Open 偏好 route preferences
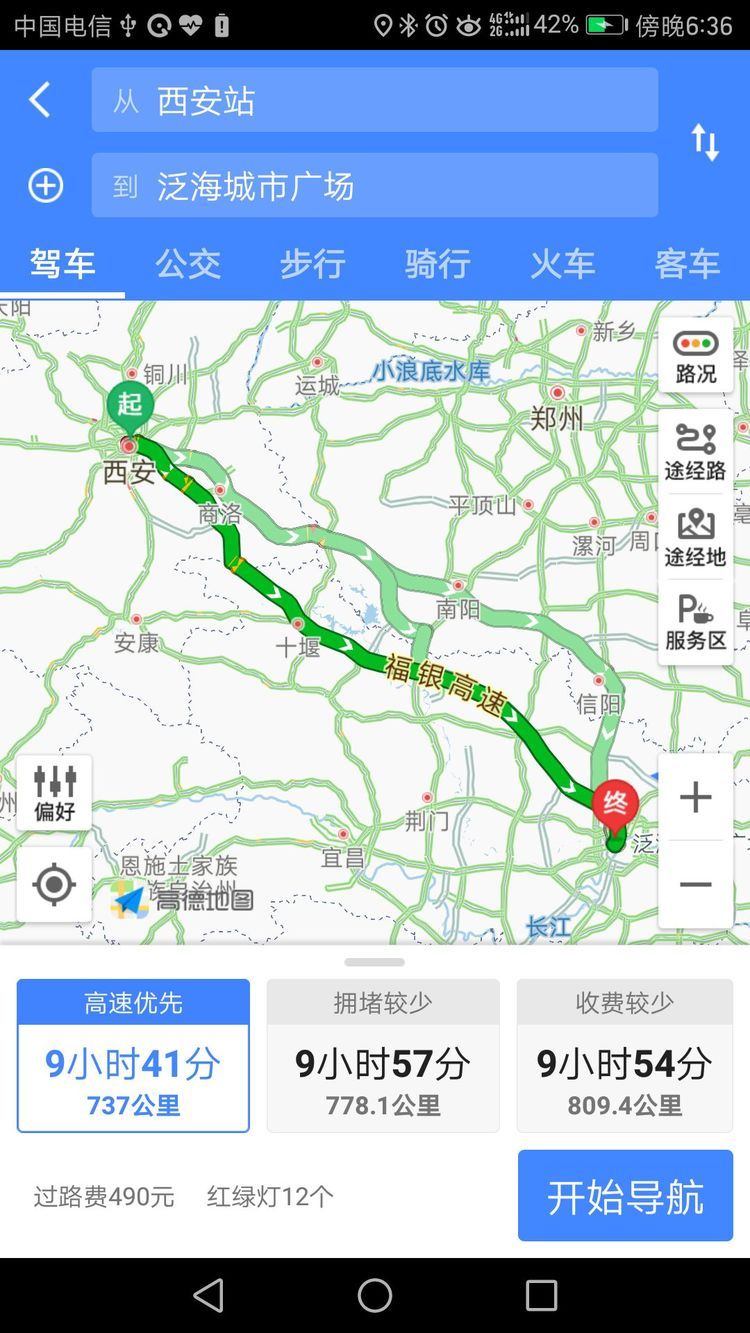Screen dimensions: 750x1333 [x=55, y=793]
